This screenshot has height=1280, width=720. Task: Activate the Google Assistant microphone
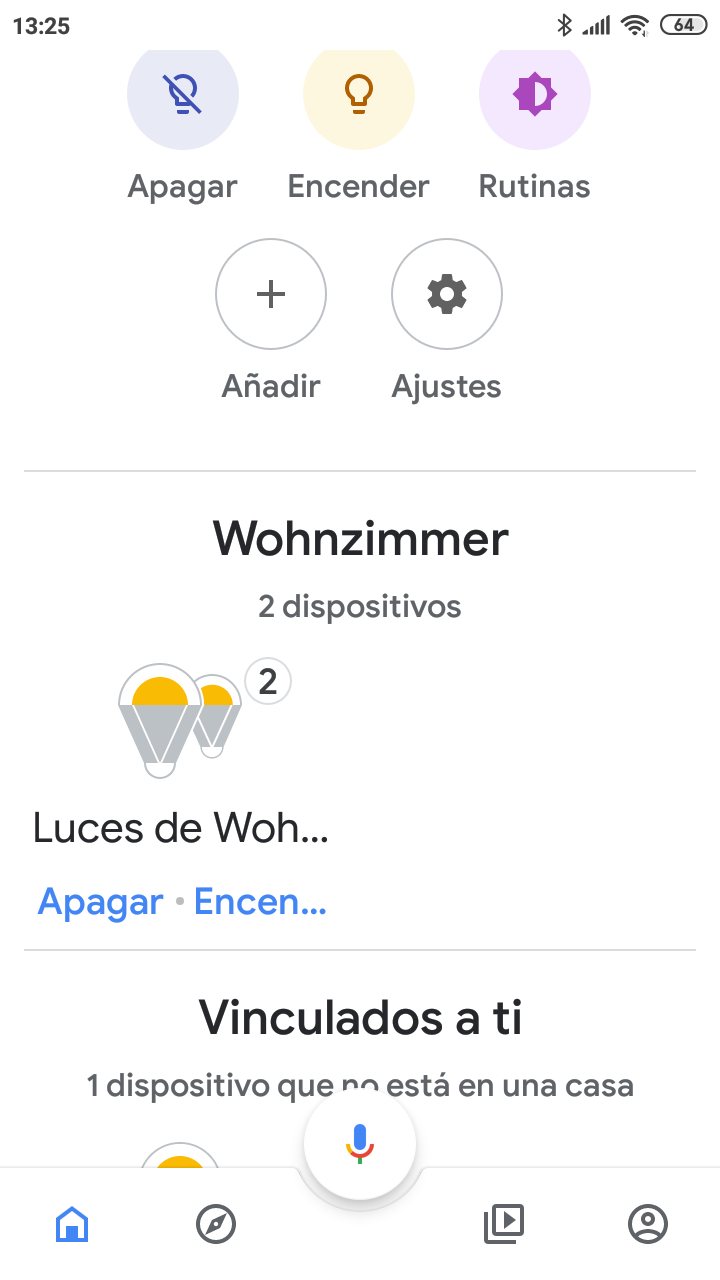[360, 1143]
